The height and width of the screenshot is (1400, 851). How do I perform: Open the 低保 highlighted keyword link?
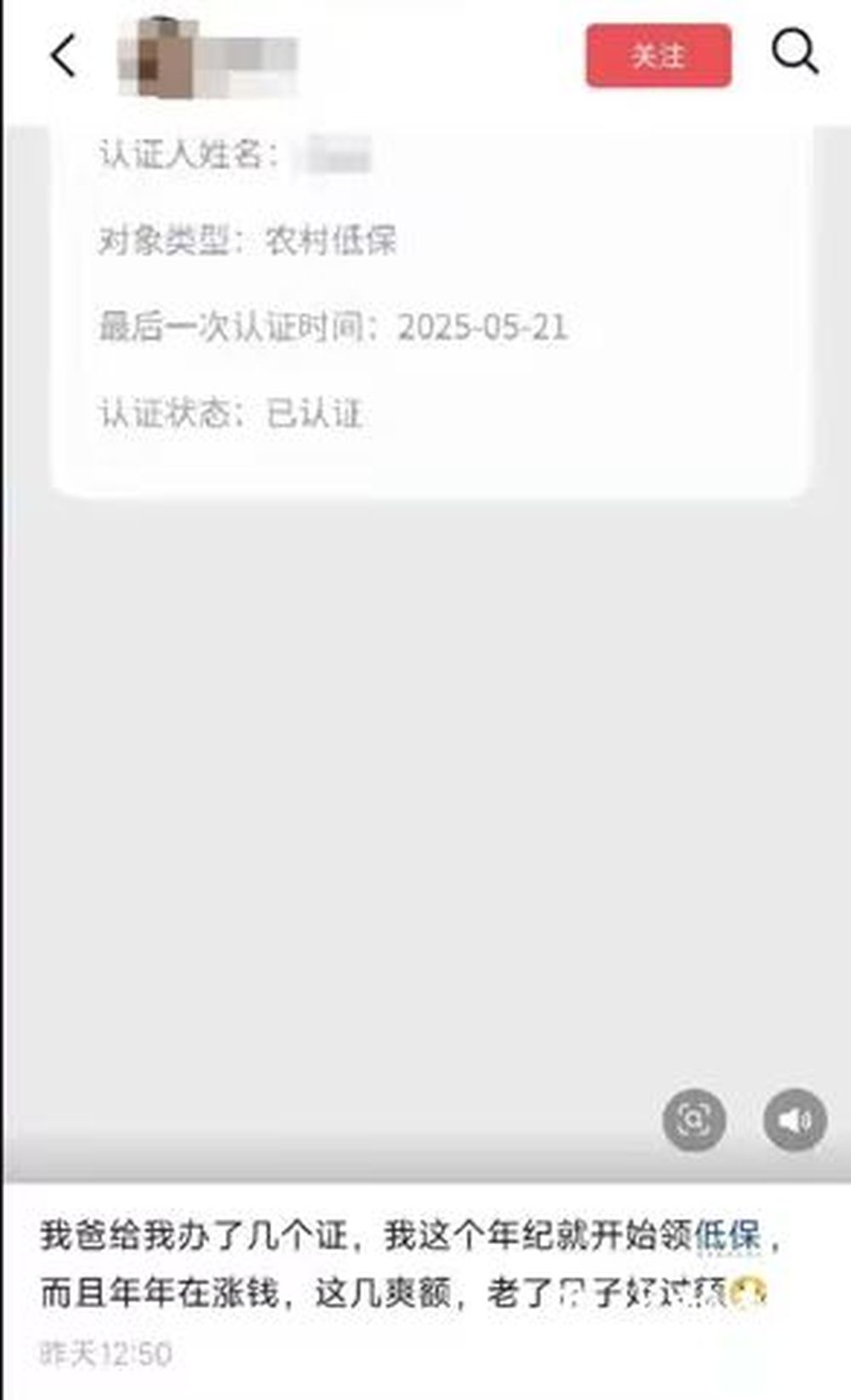point(726,1236)
